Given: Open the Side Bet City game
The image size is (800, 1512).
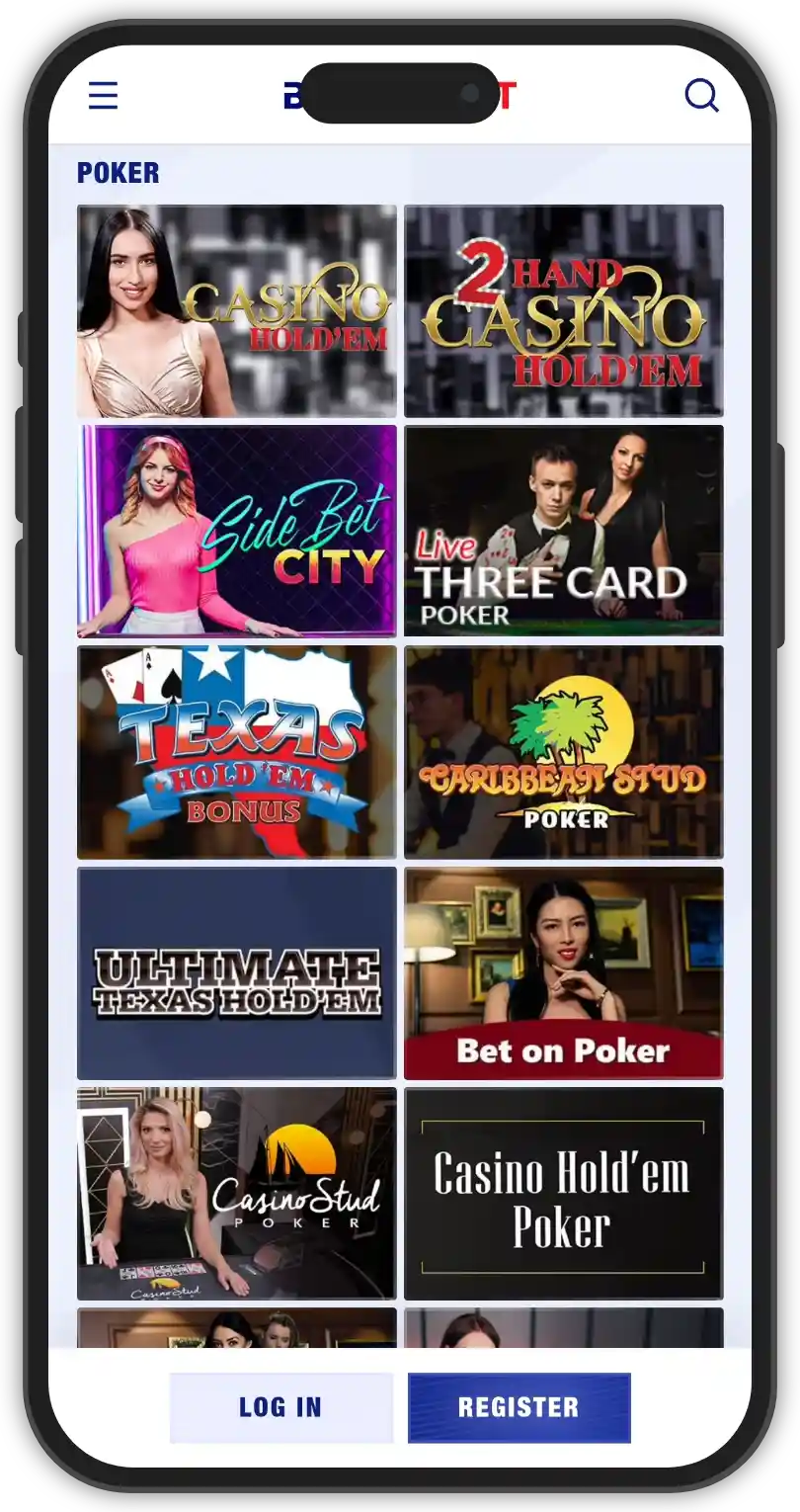Looking at the screenshot, I should pos(237,531).
